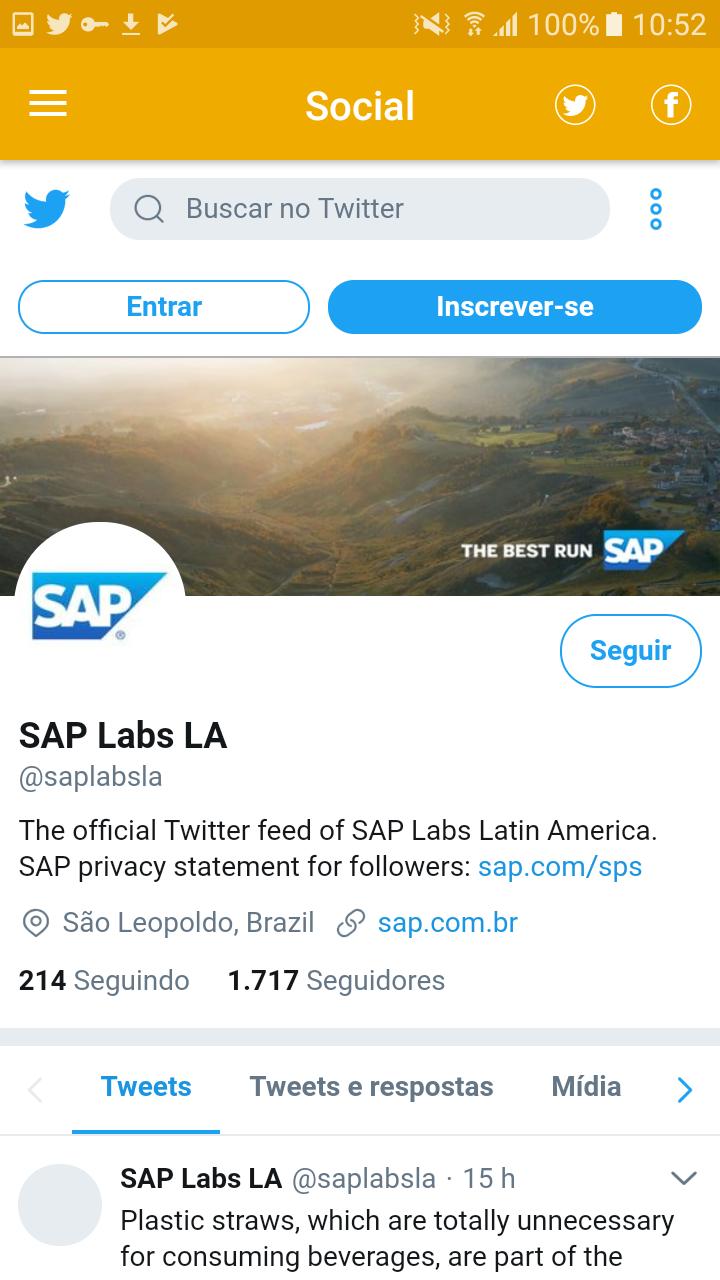
Task: Tap the Entrar login button
Action: (164, 307)
